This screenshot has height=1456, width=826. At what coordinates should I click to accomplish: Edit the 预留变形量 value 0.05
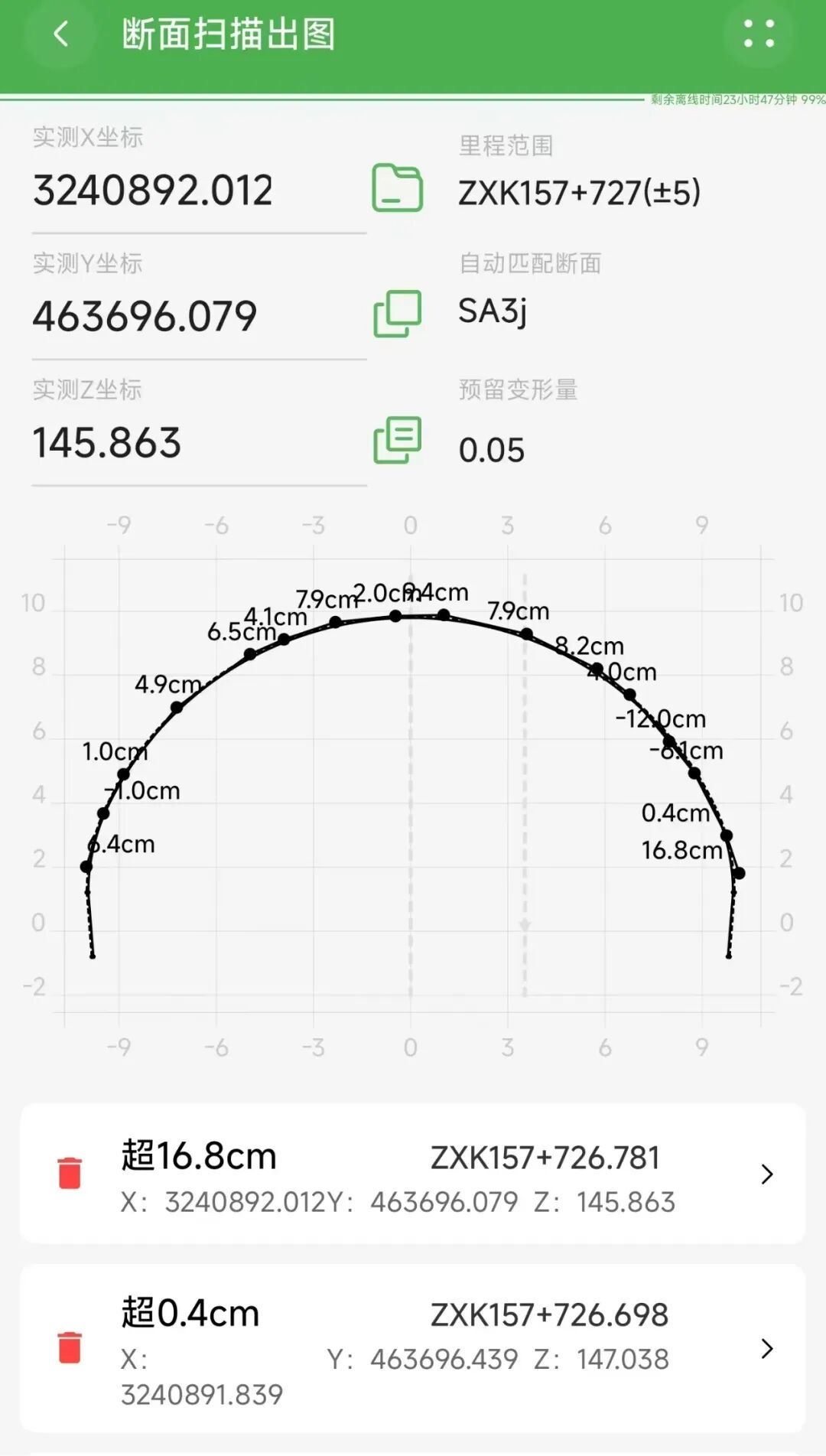click(491, 450)
